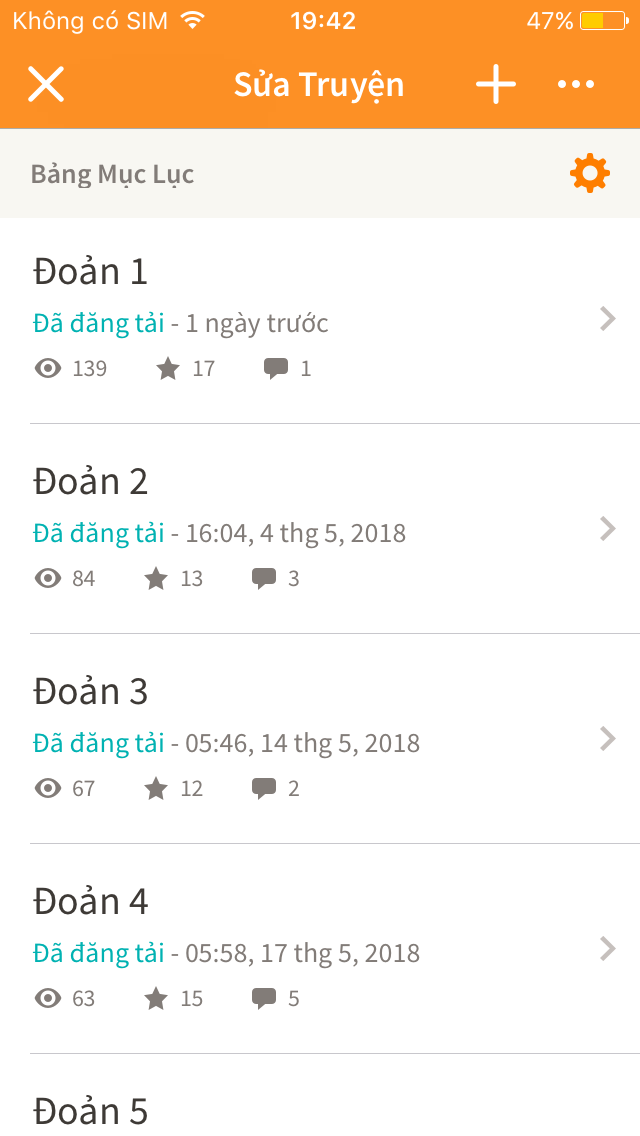Screen dimensions: 640x1136
Task: Open Đoản 3 chapter
Action: 320,739
